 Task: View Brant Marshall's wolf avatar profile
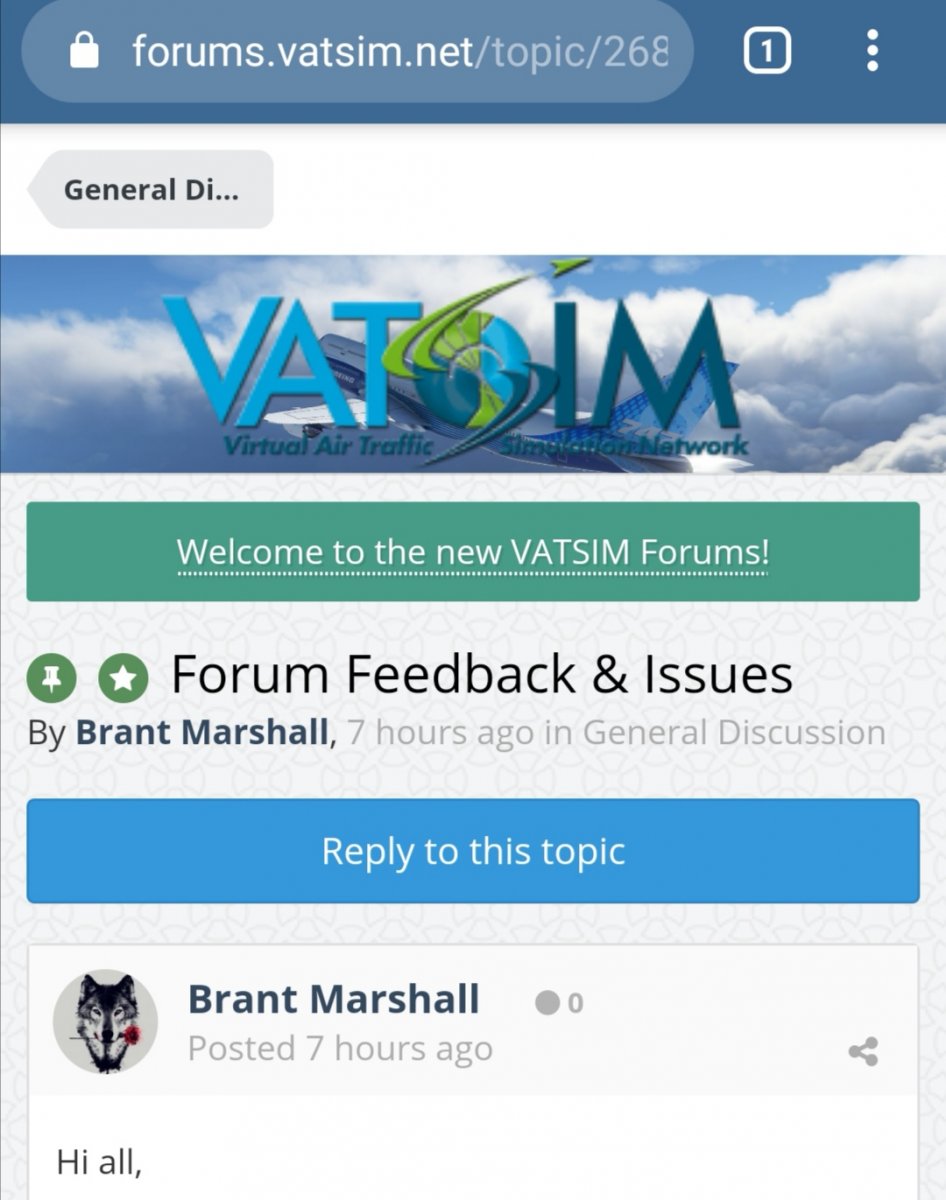pyautogui.click(x=105, y=1021)
